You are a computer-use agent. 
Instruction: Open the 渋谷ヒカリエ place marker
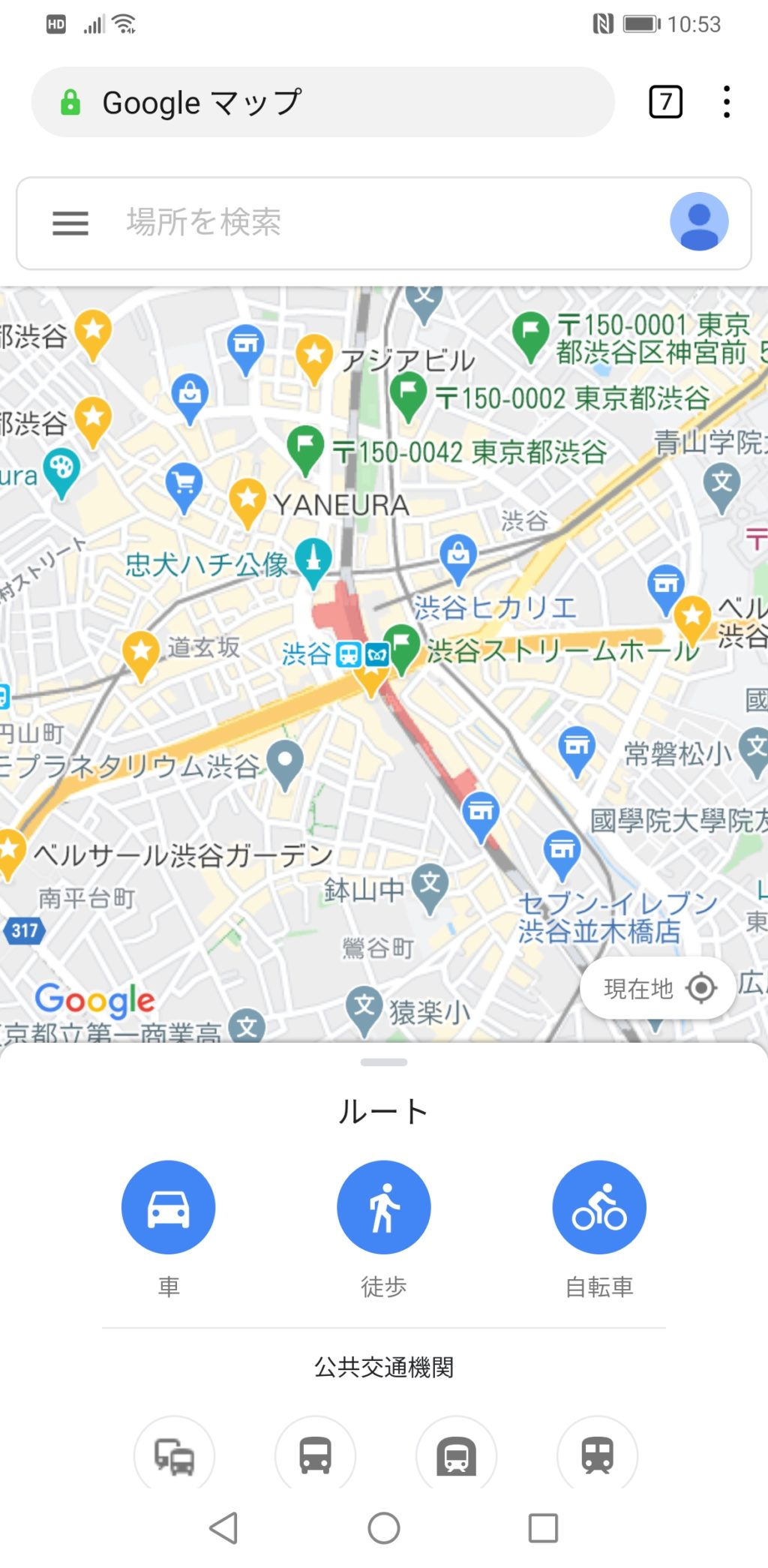click(458, 557)
